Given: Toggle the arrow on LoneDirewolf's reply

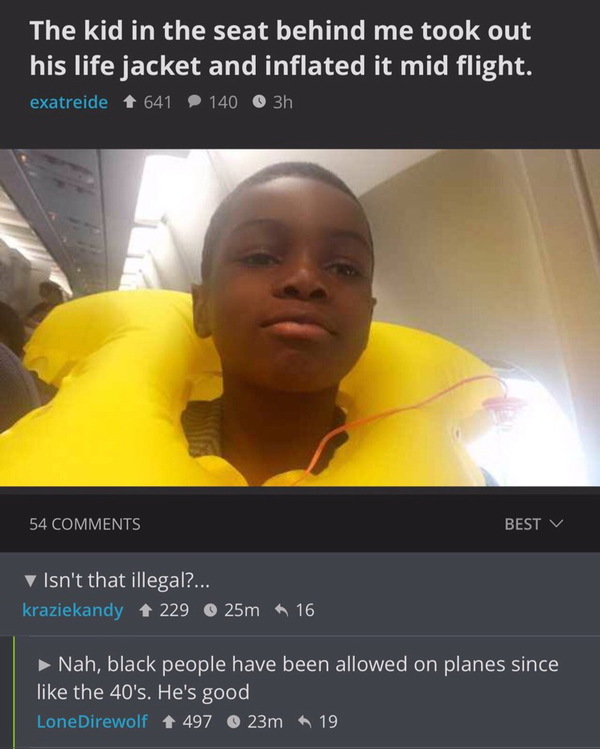Looking at the screenshot, I should 44,664.
